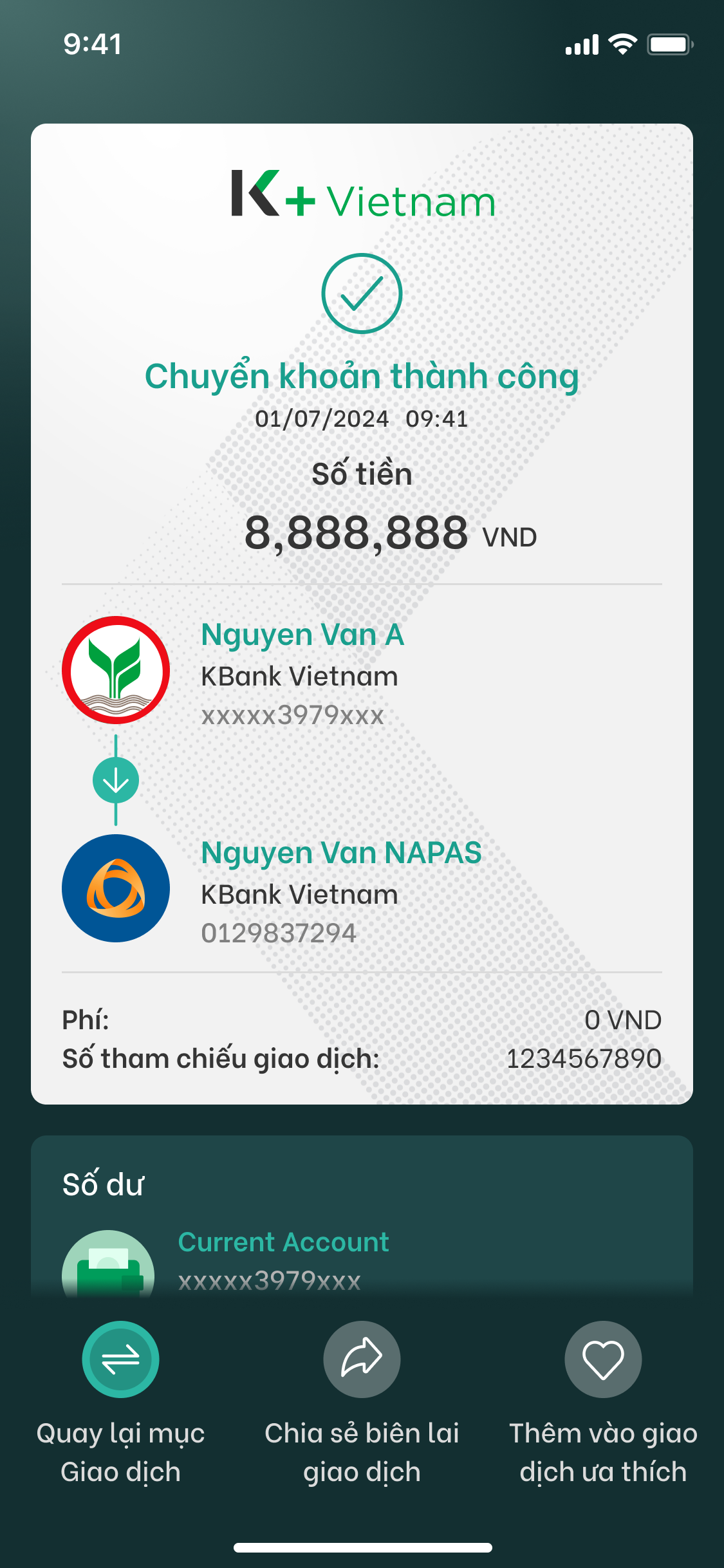Add this transfer to favorite transactions
The width and height of the screenshot is (724, 1568).
tap(603, 1359)
